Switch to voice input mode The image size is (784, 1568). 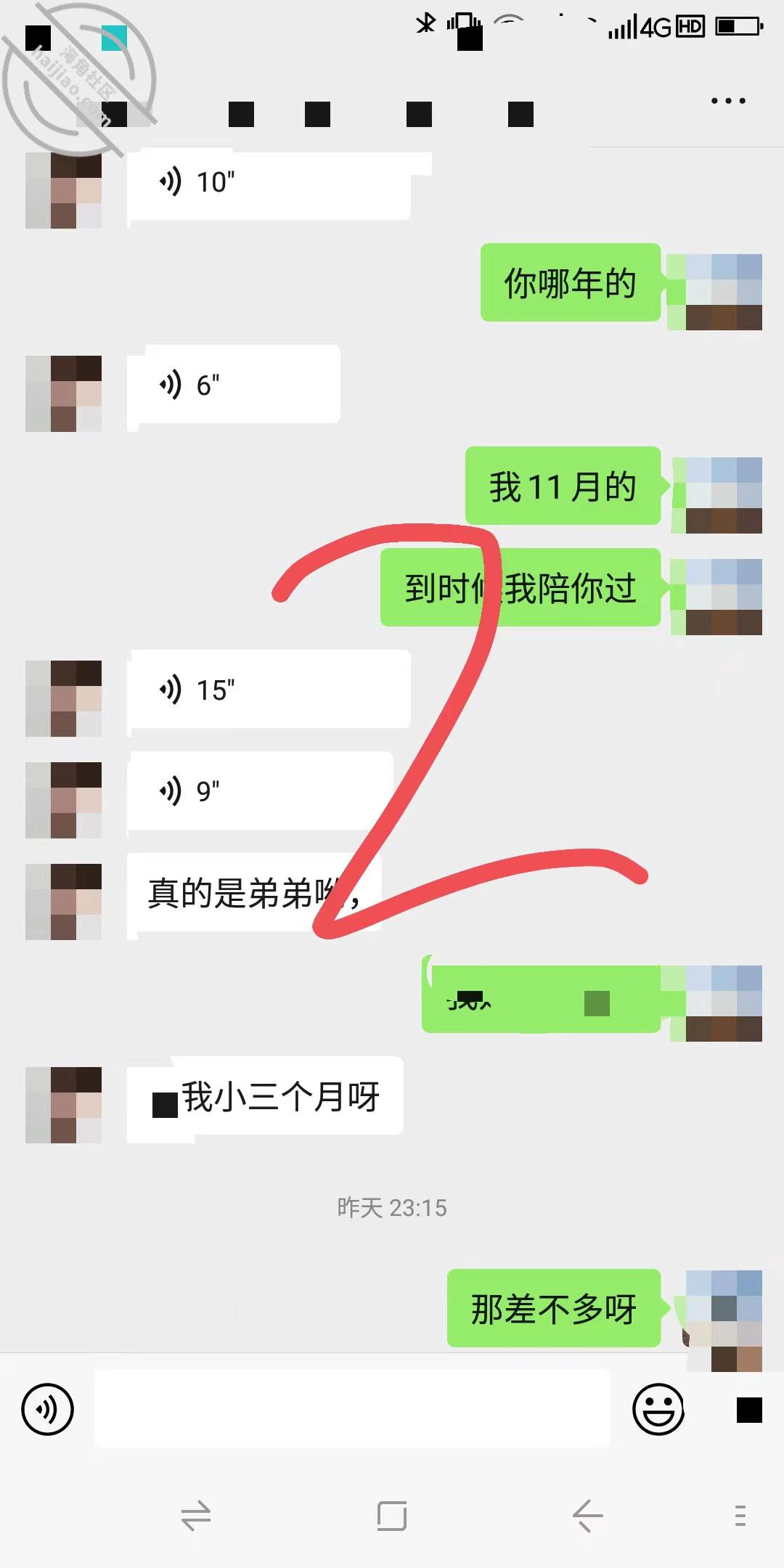pos(48,1410)
